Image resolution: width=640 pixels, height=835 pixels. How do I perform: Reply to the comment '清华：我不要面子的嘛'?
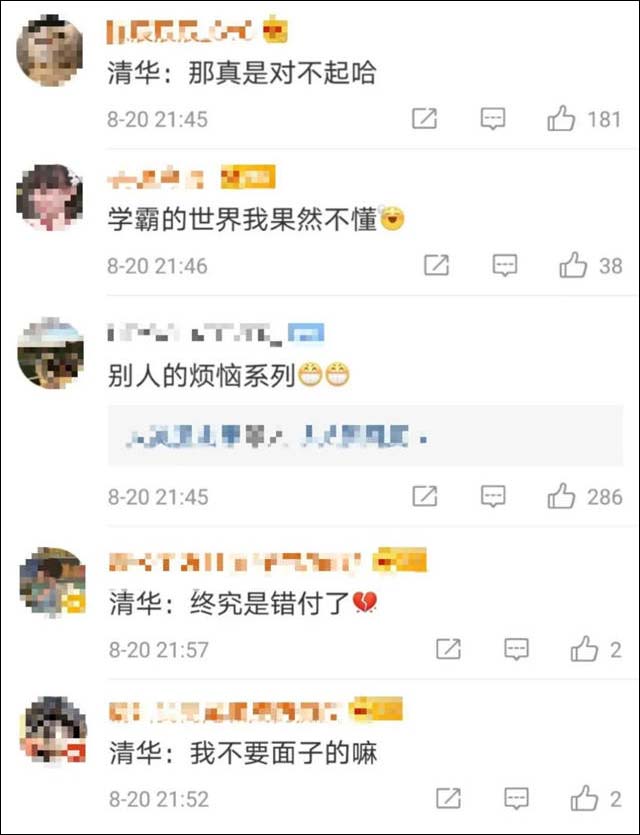pos(516,799)
